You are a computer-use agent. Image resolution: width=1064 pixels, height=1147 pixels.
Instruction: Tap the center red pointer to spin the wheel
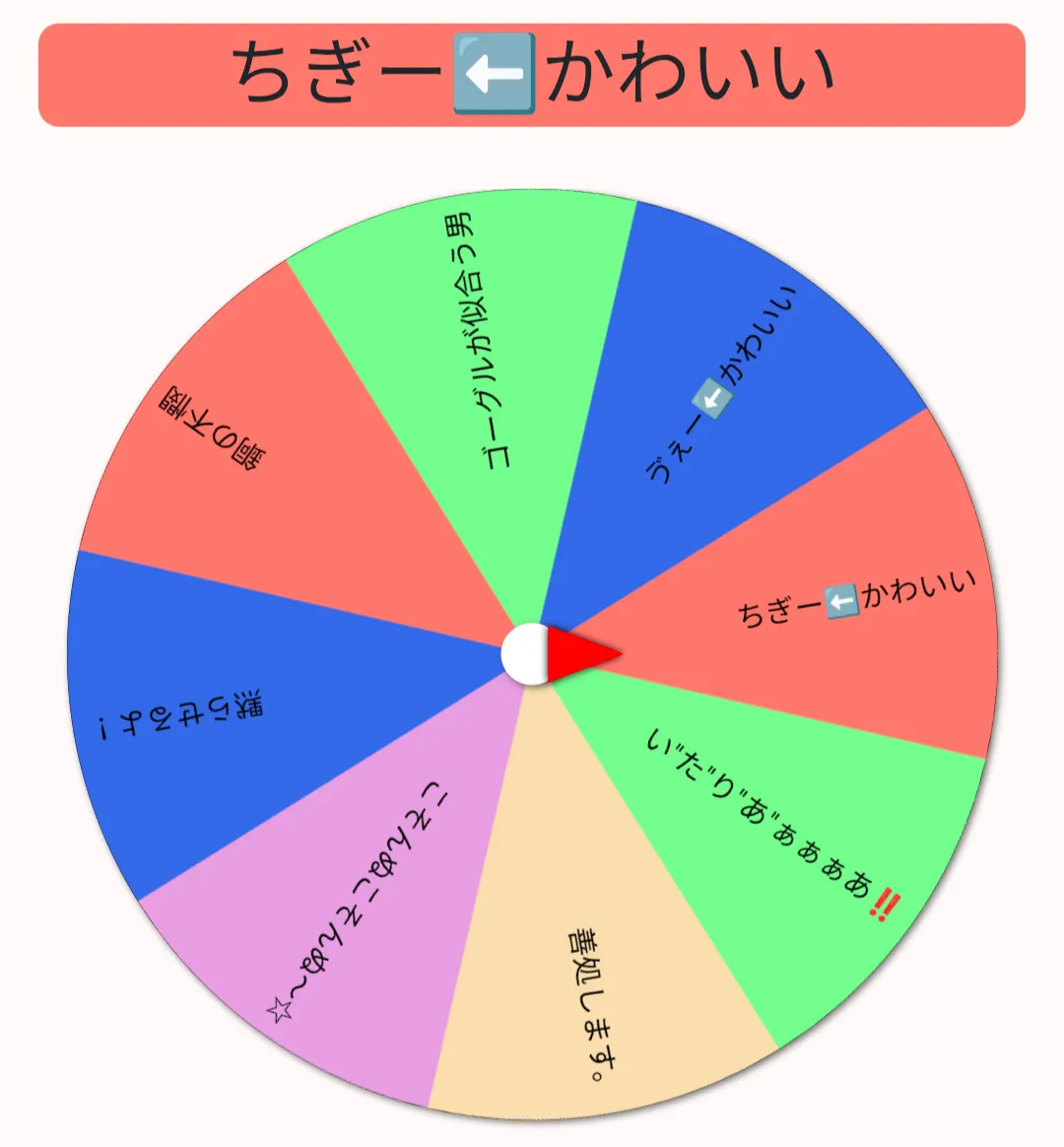[x=583, y=654]
